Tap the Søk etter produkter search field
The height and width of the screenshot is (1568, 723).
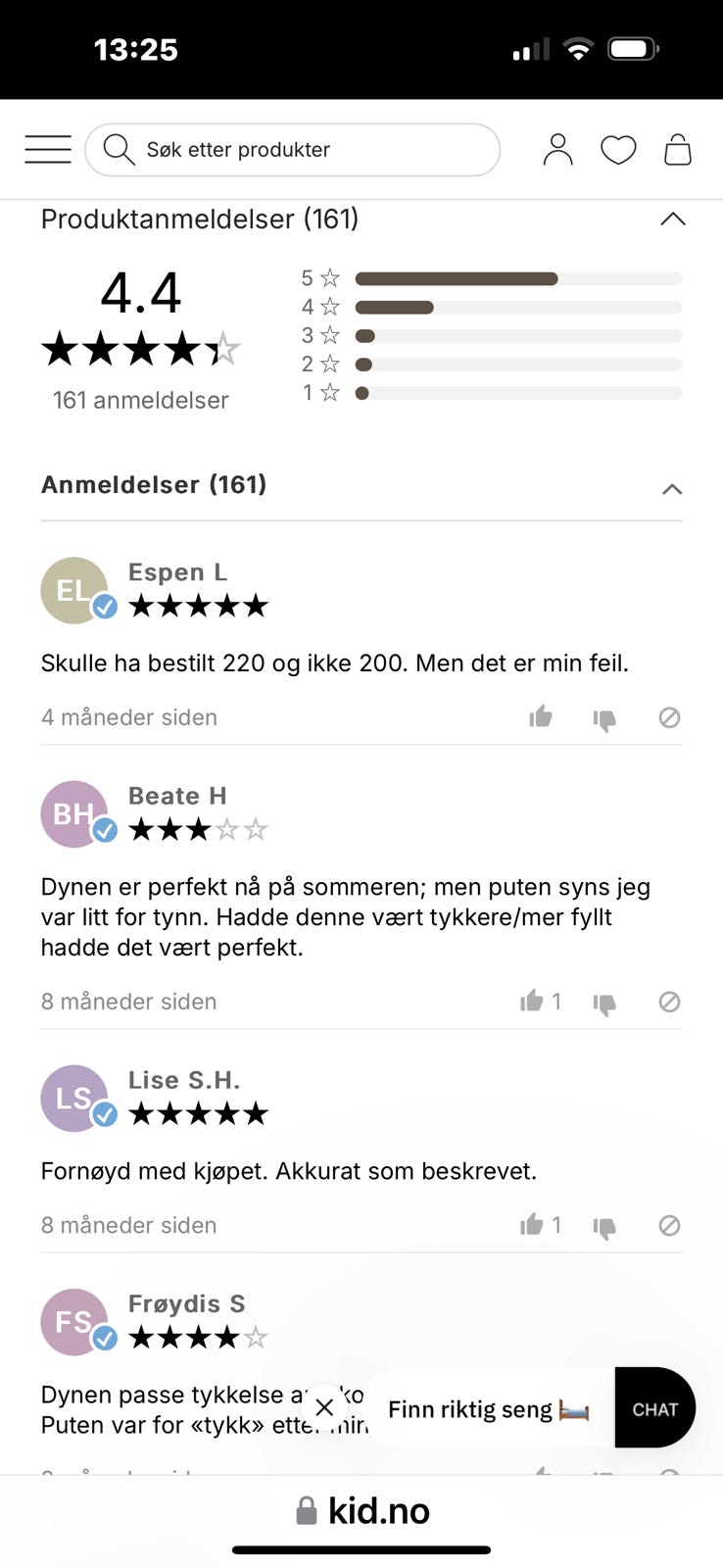click(293, 149)
